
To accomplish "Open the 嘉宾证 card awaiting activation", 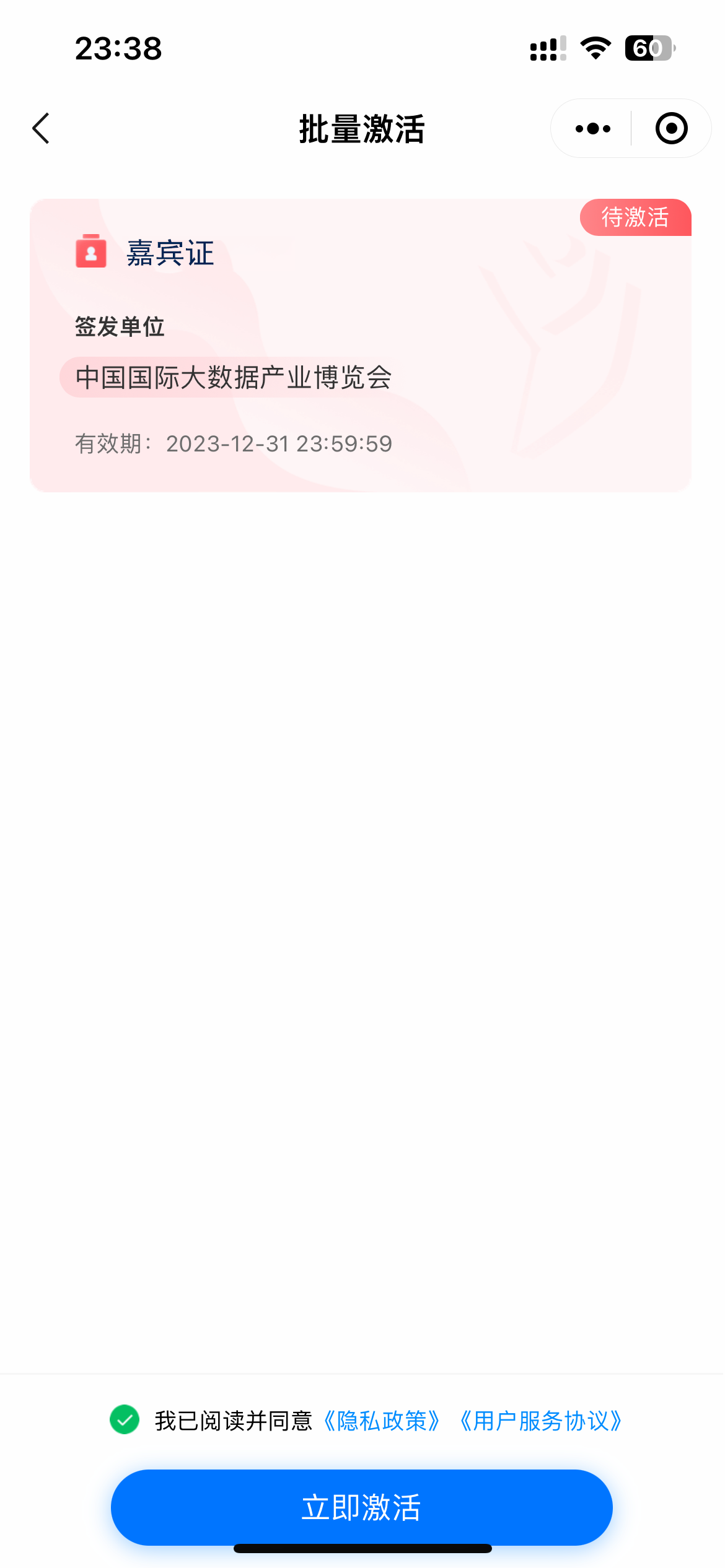I will [360, 345].
